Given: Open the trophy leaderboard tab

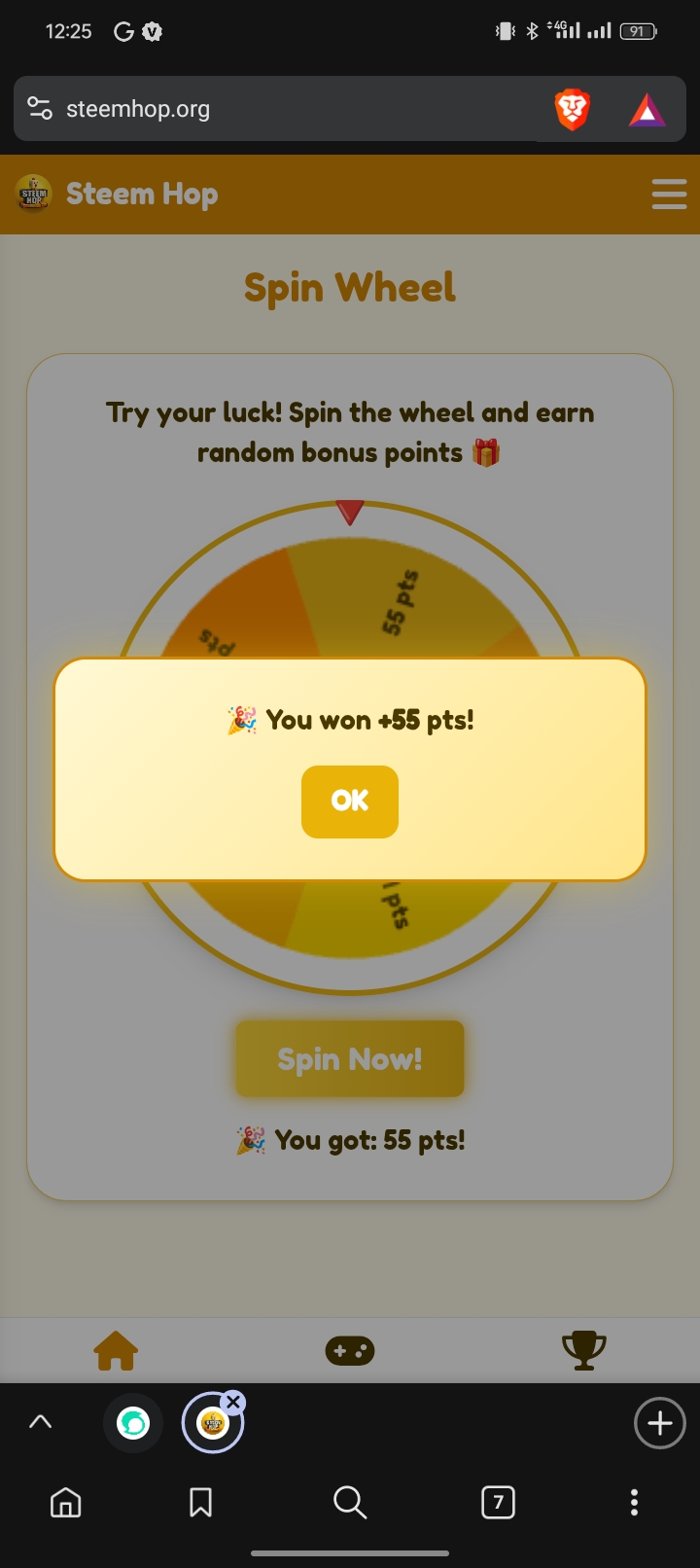Looking at the screenshot, I should point(584,1351).
